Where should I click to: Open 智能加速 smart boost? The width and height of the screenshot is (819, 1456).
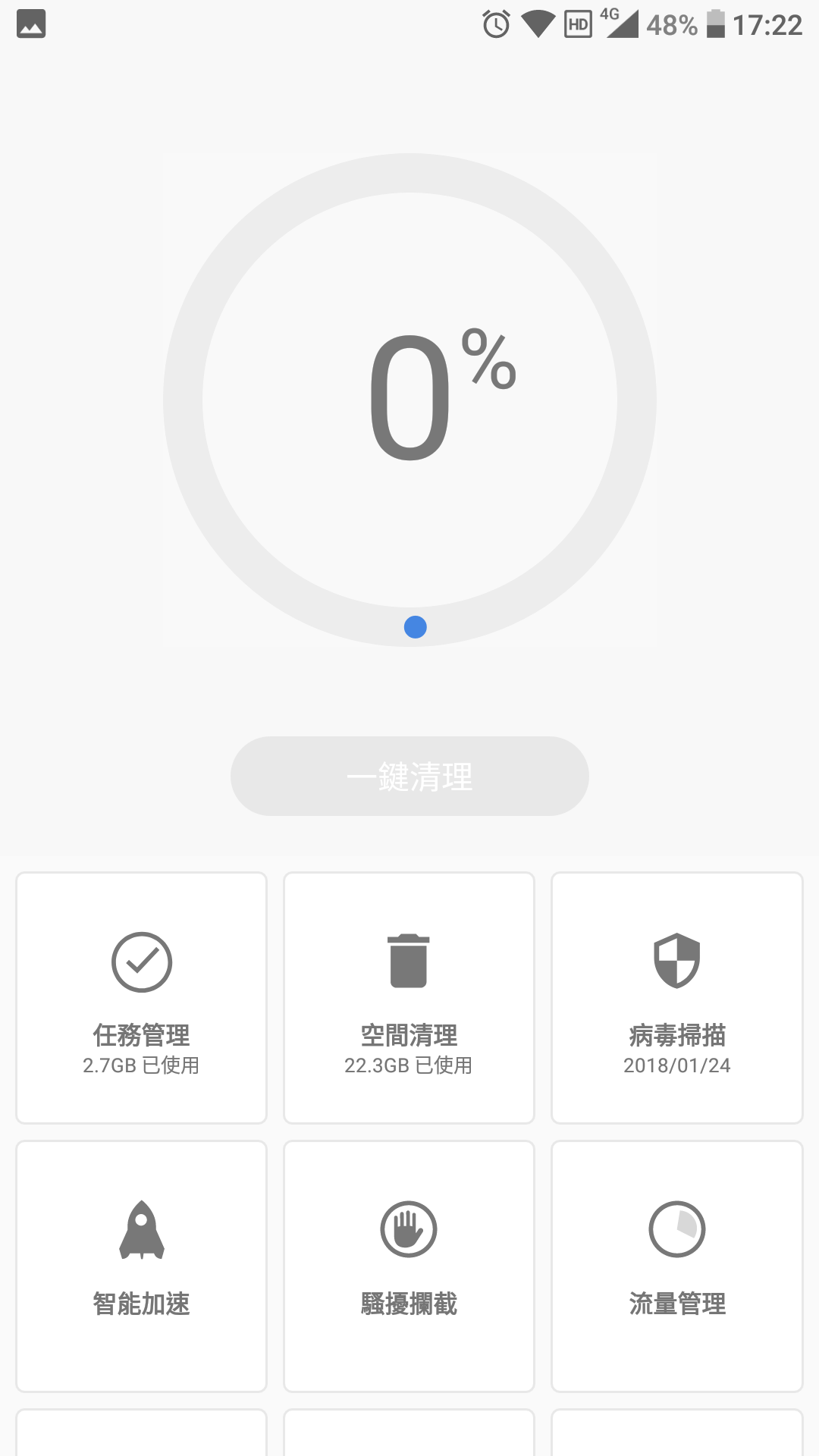click(x=142, y=1266)
